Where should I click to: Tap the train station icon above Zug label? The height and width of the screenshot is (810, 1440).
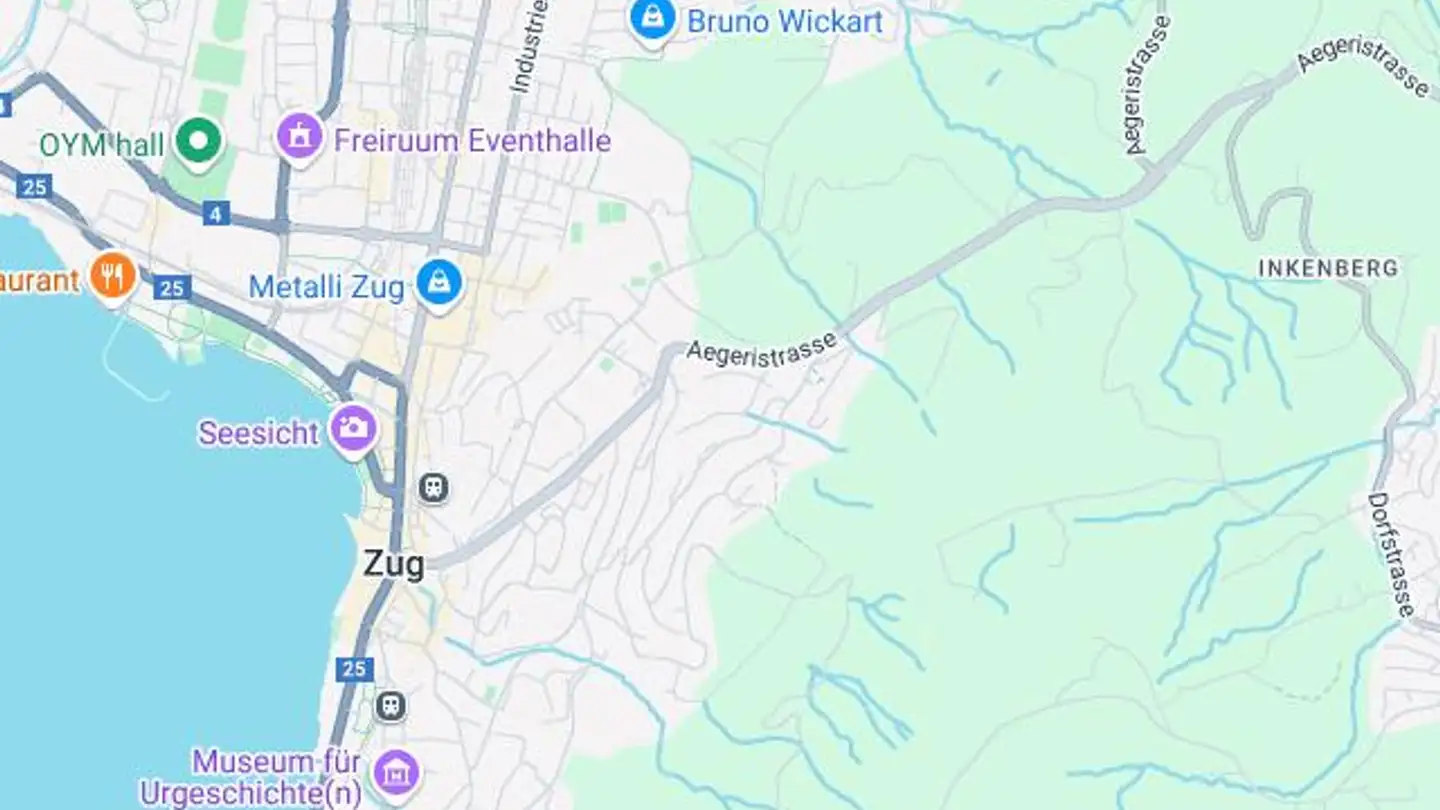click(x=433, y=488)
